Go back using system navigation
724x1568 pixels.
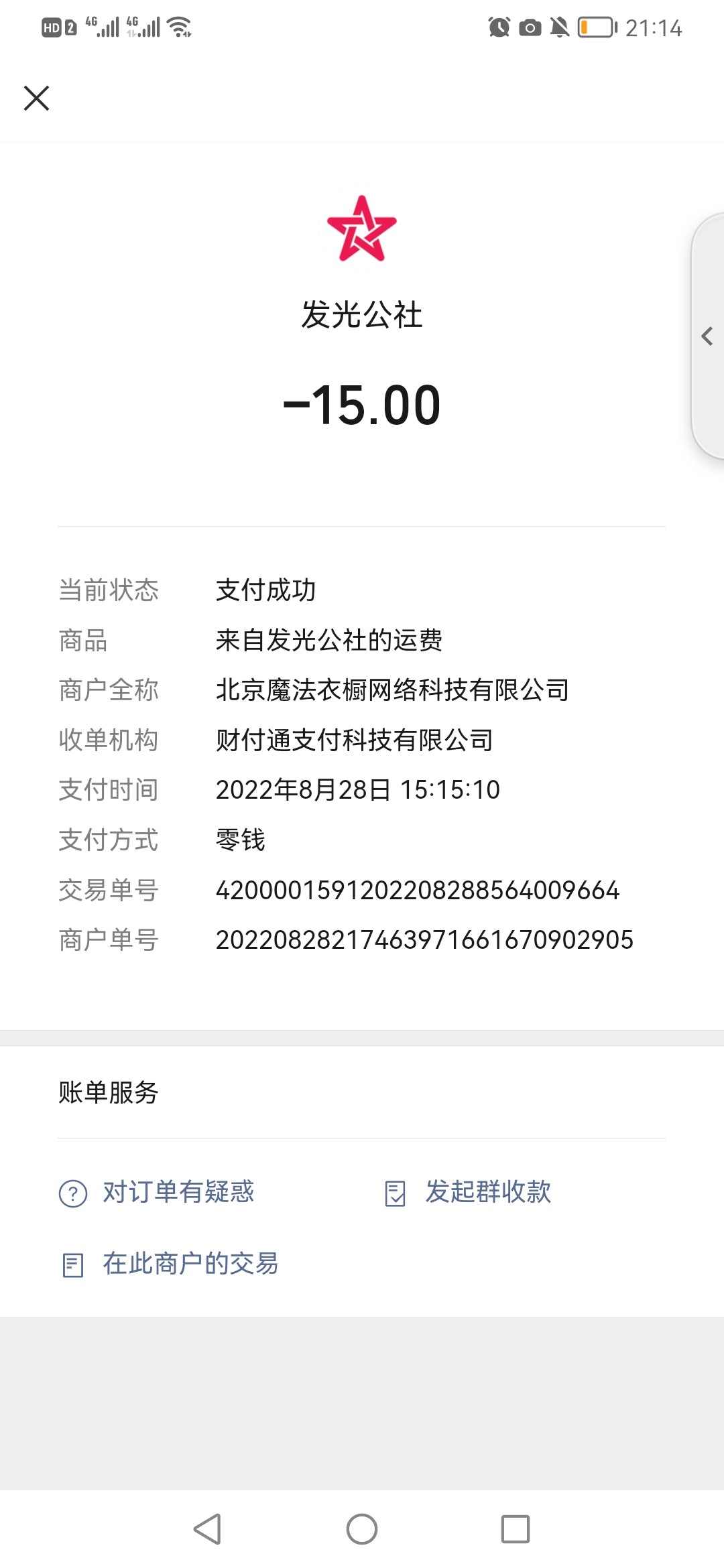tap(208, 1529)
